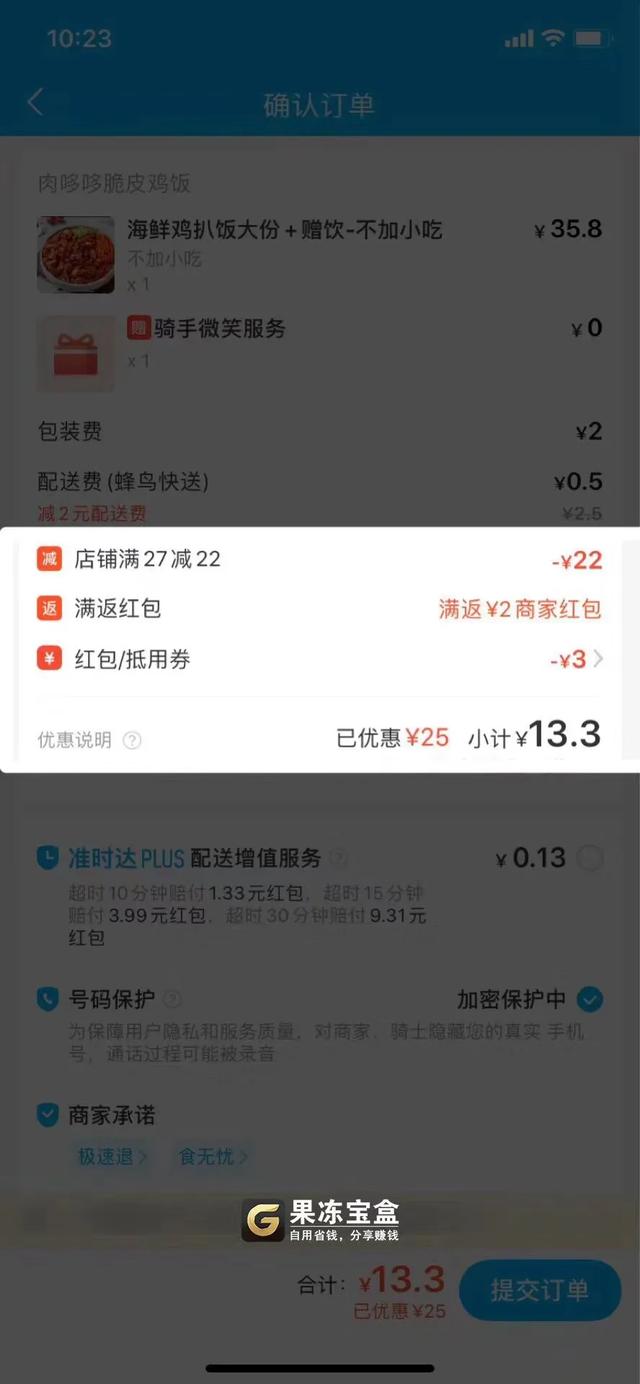Toggle the 加密保护中 number protection checkbox
This screenshot has height=1384, width=640.
tap(590, 998)
